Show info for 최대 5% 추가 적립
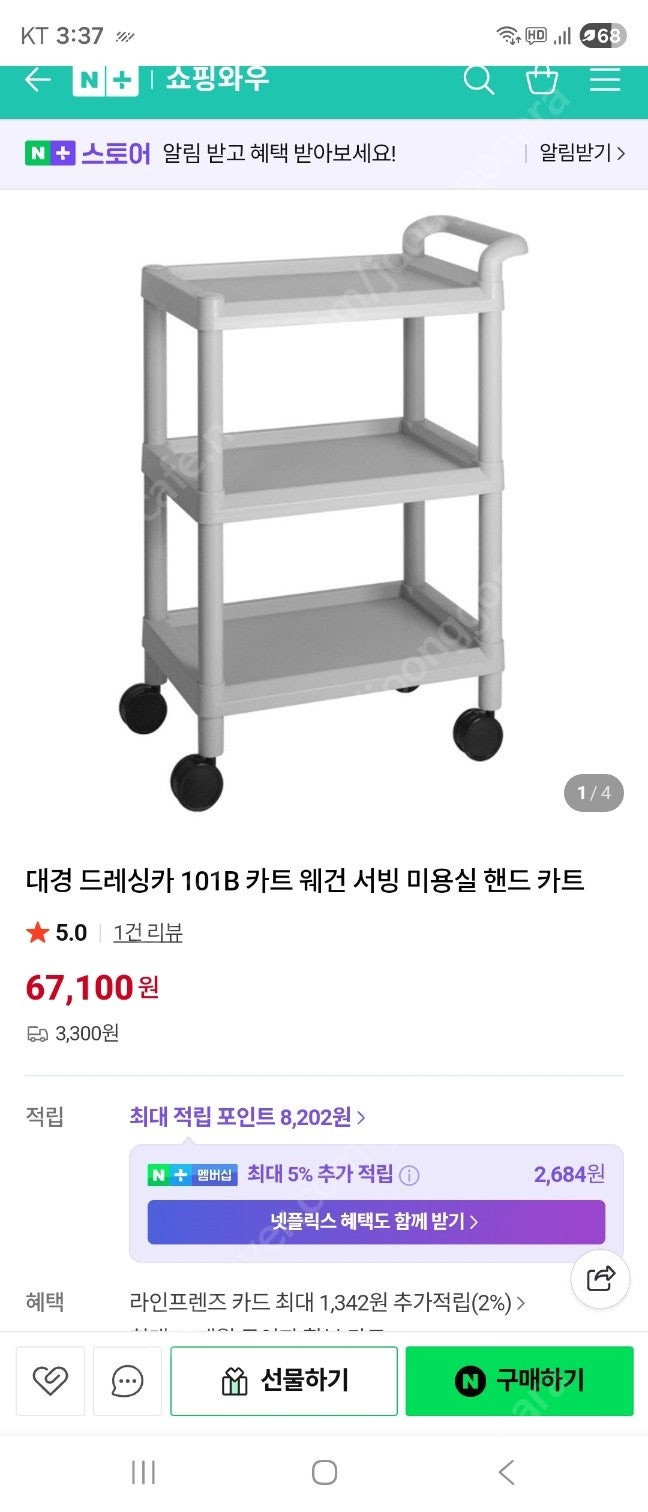The image size is (648, 1512). click(410, 1175)
